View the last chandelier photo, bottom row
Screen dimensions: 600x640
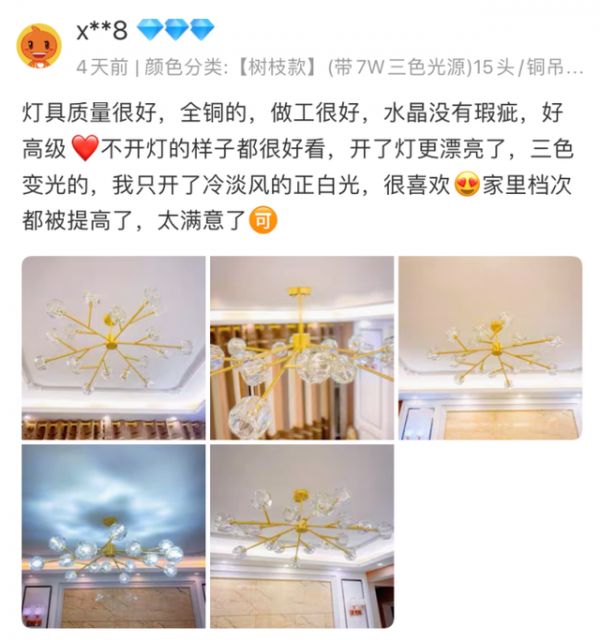tap(301, 535)
